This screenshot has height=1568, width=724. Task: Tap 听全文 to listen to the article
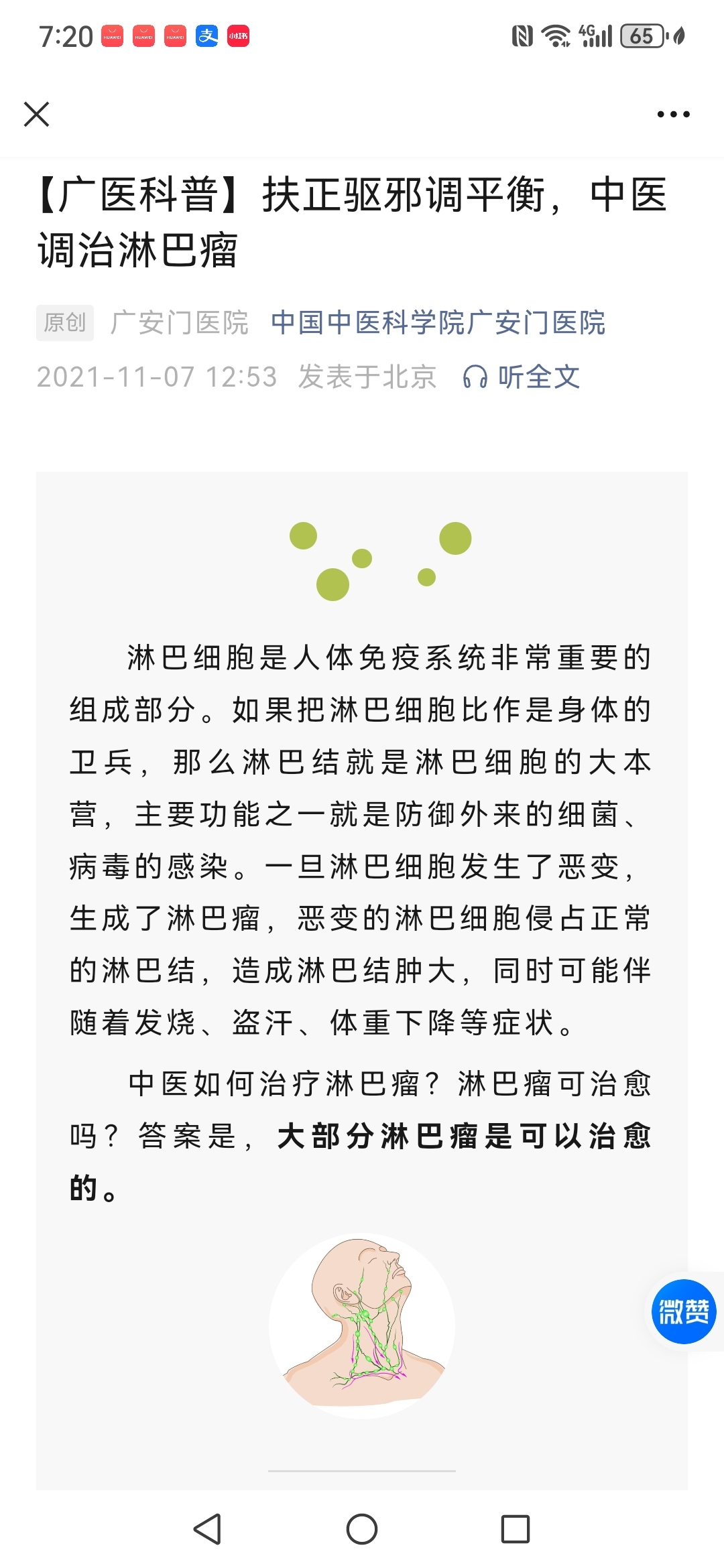522,377
